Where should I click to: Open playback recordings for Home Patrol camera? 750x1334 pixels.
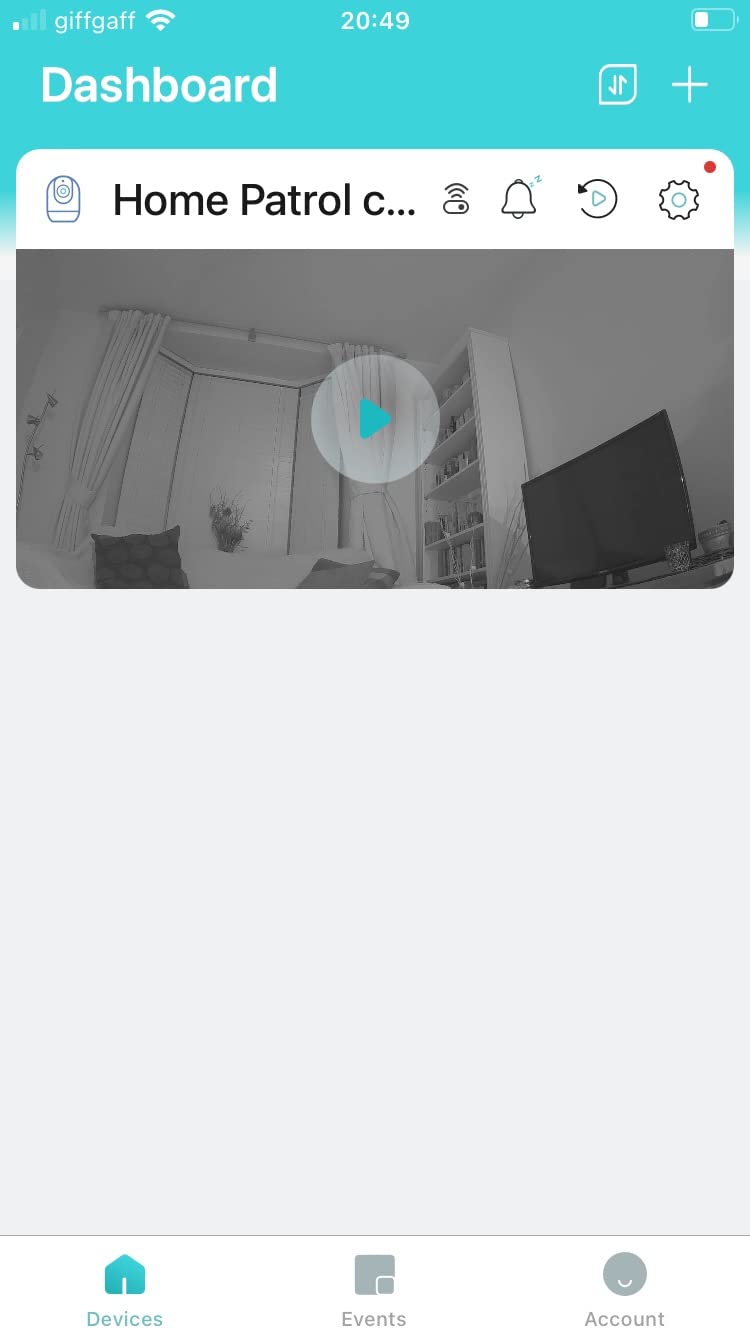[x=598, y=199]
